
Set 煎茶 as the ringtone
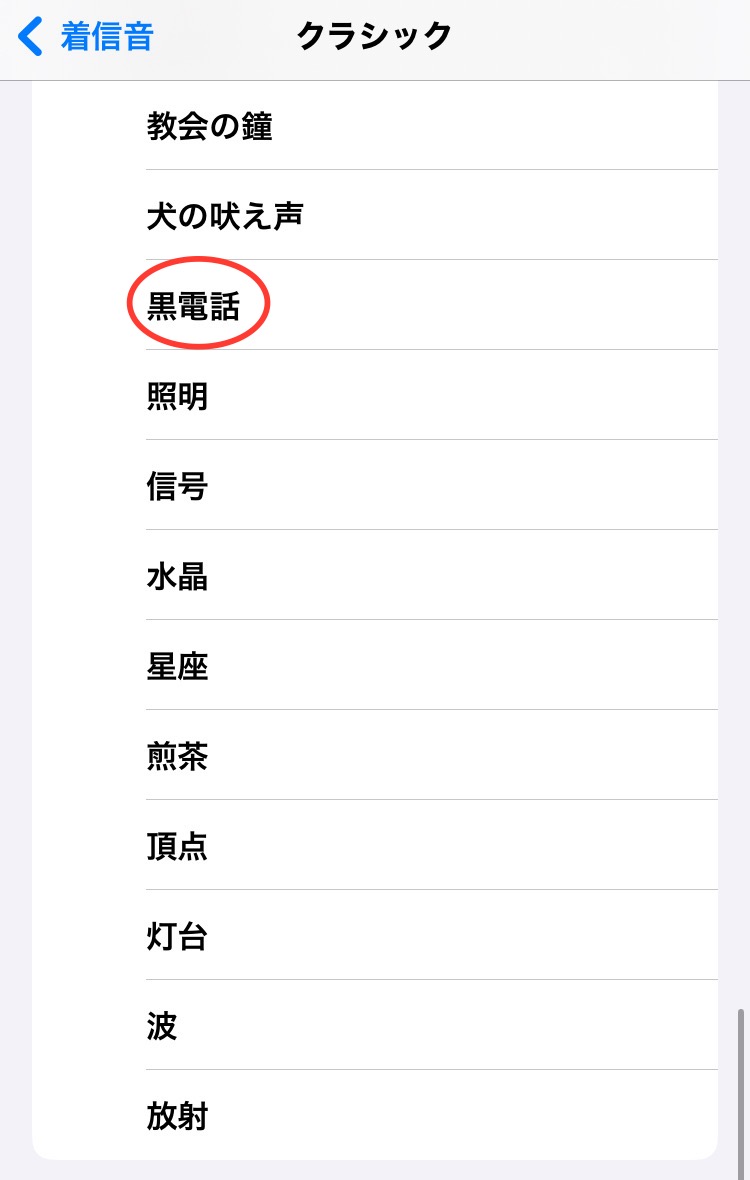178,756
